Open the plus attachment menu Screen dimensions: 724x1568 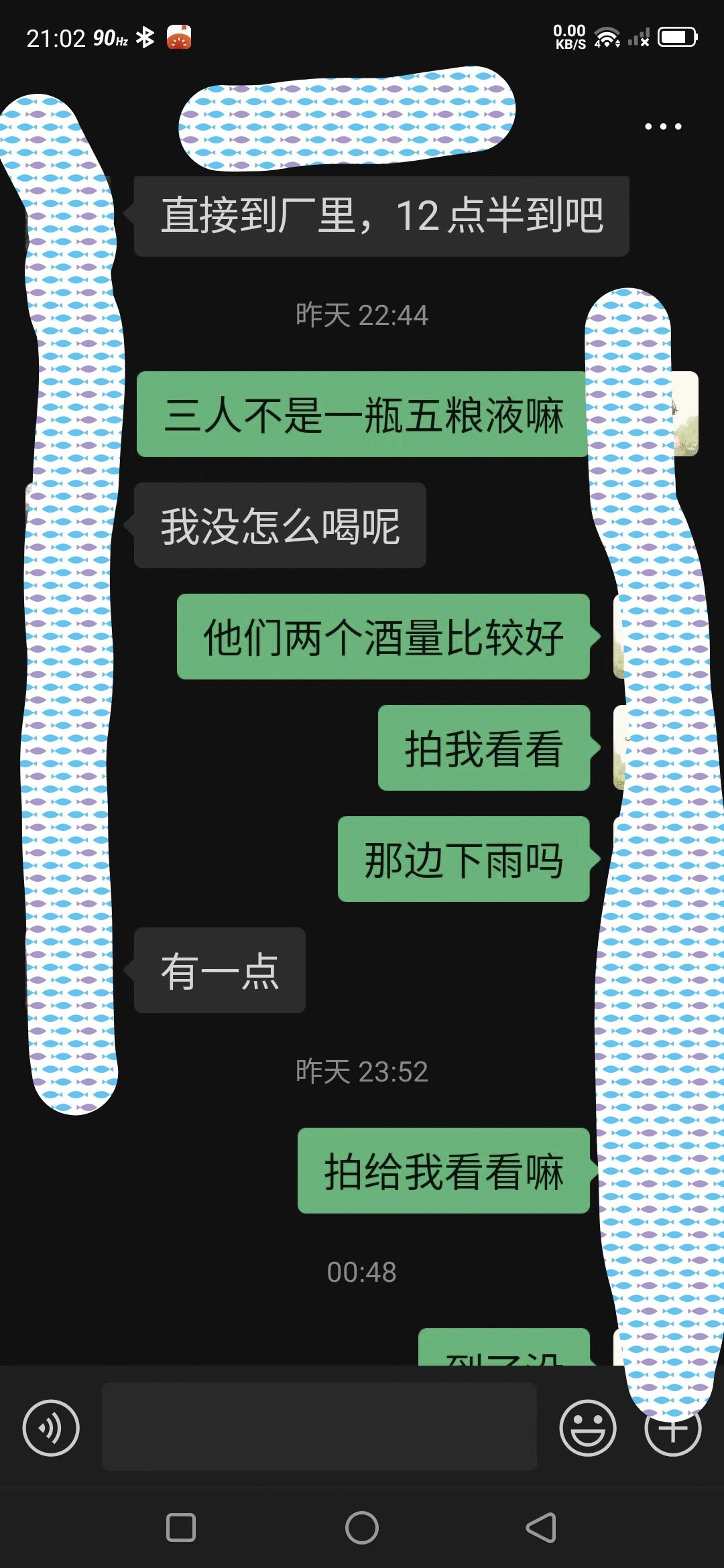(x=673, y=1429)
